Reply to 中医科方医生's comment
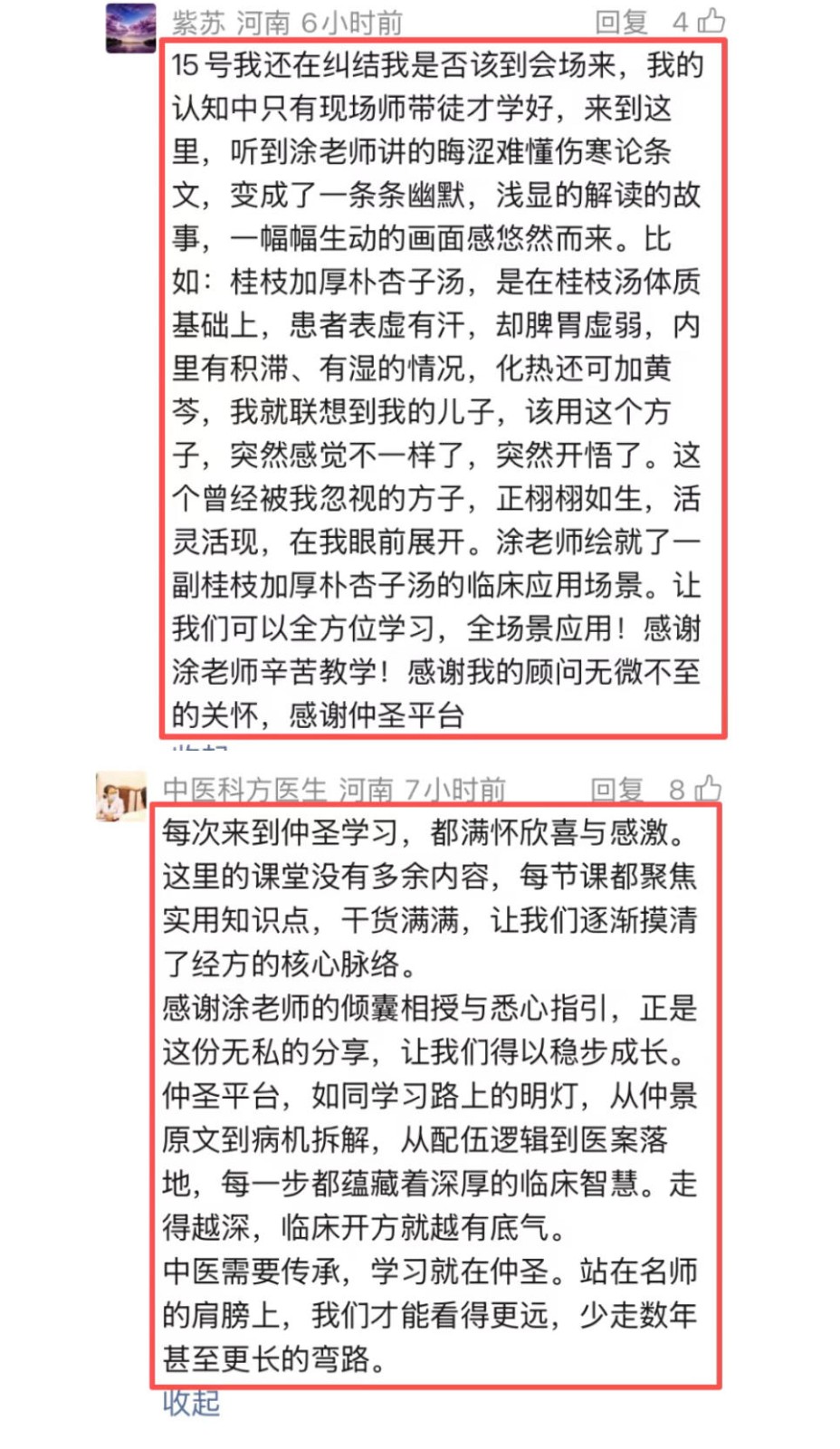 click(x=616, y=790)
